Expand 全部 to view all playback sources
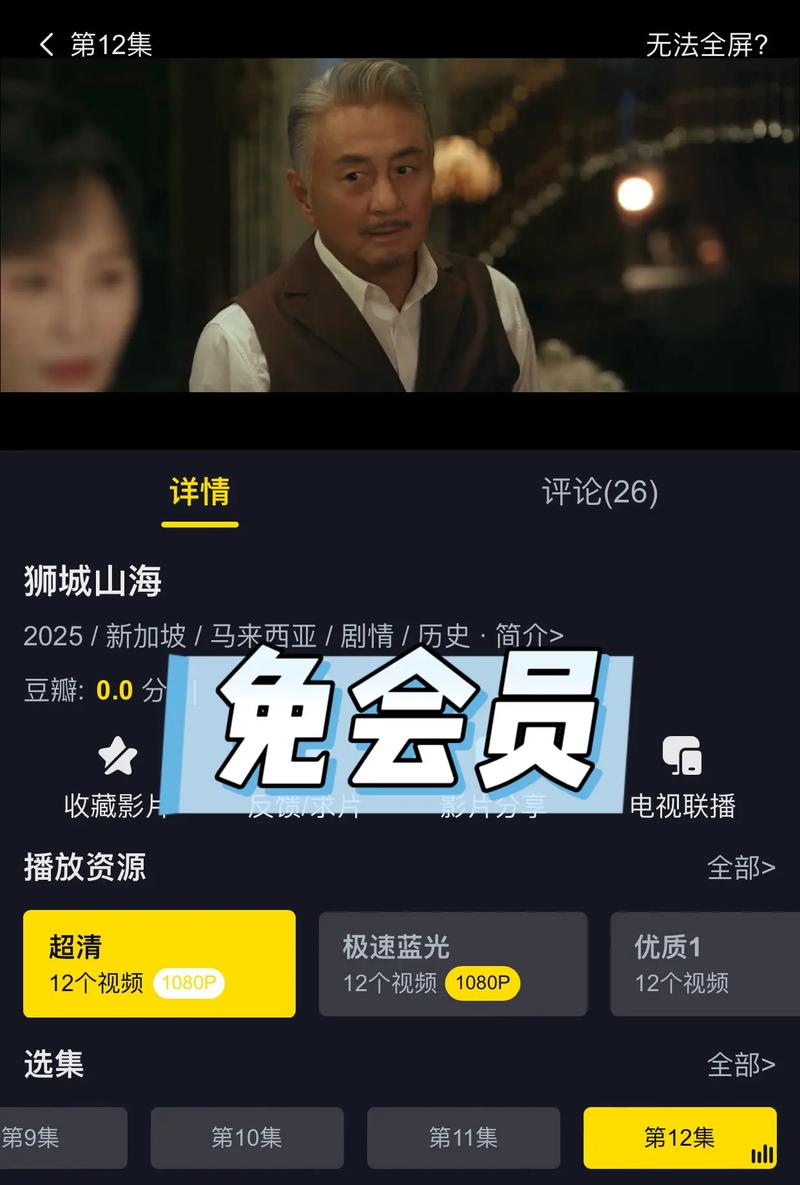This screenshot has height=1185, width=800. [740, 868]
